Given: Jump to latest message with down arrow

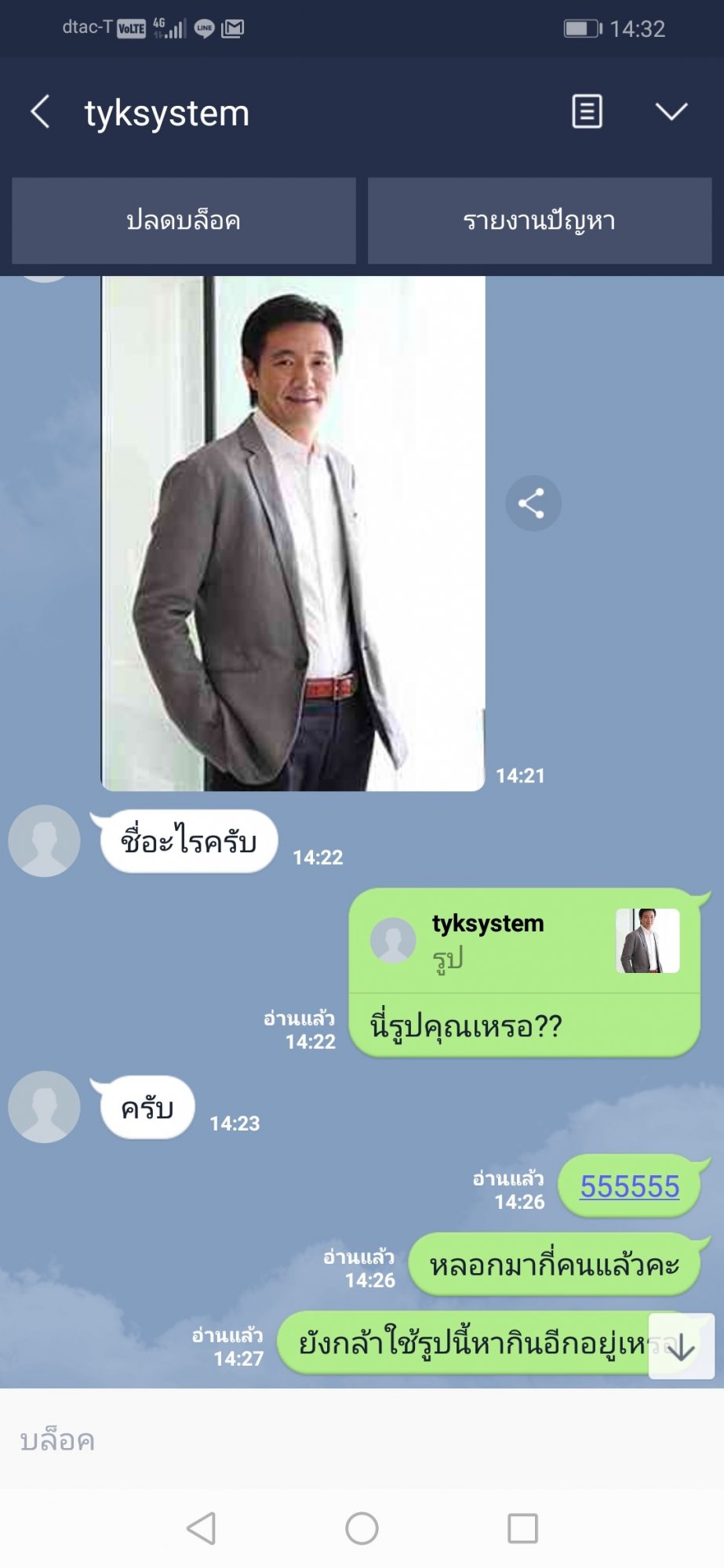Looking at the screenshot, I should click(x=681, y=1346).
